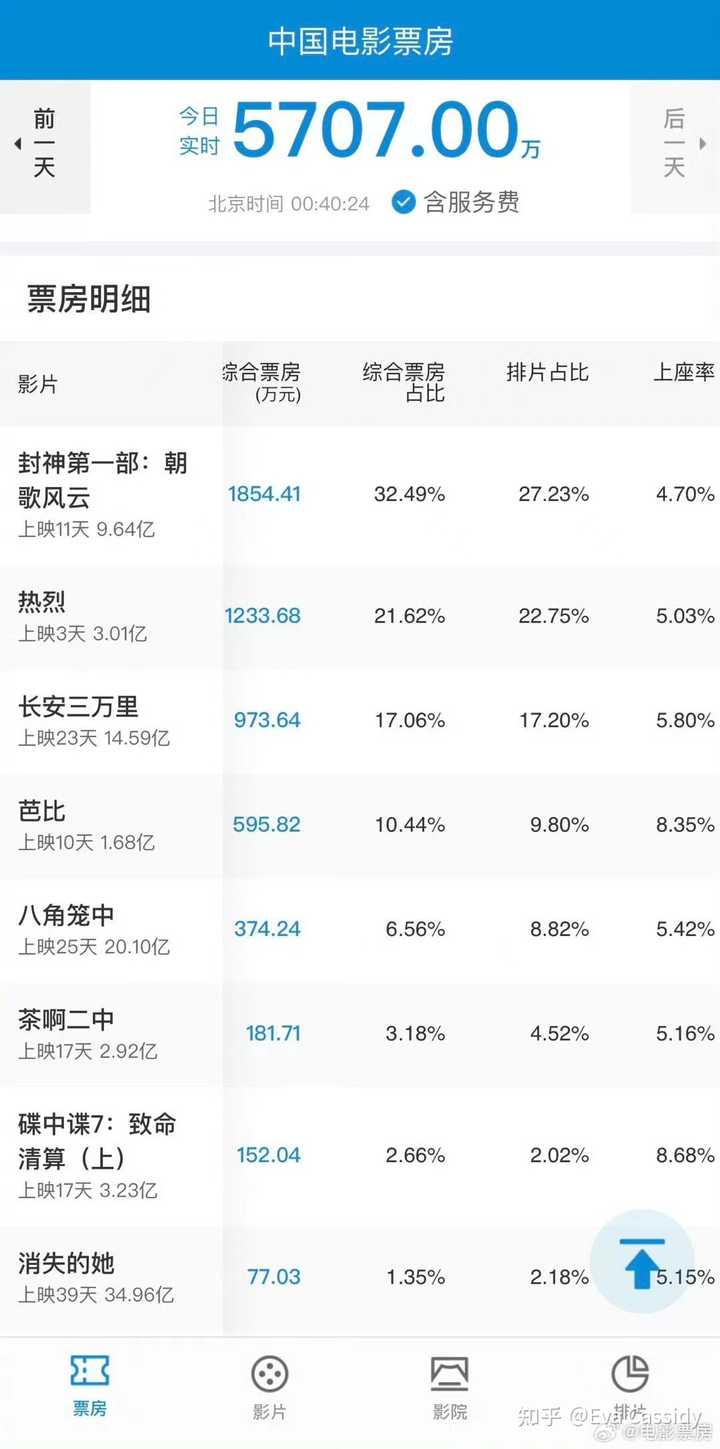Go to the previous day 前一天

click(44, 146)
